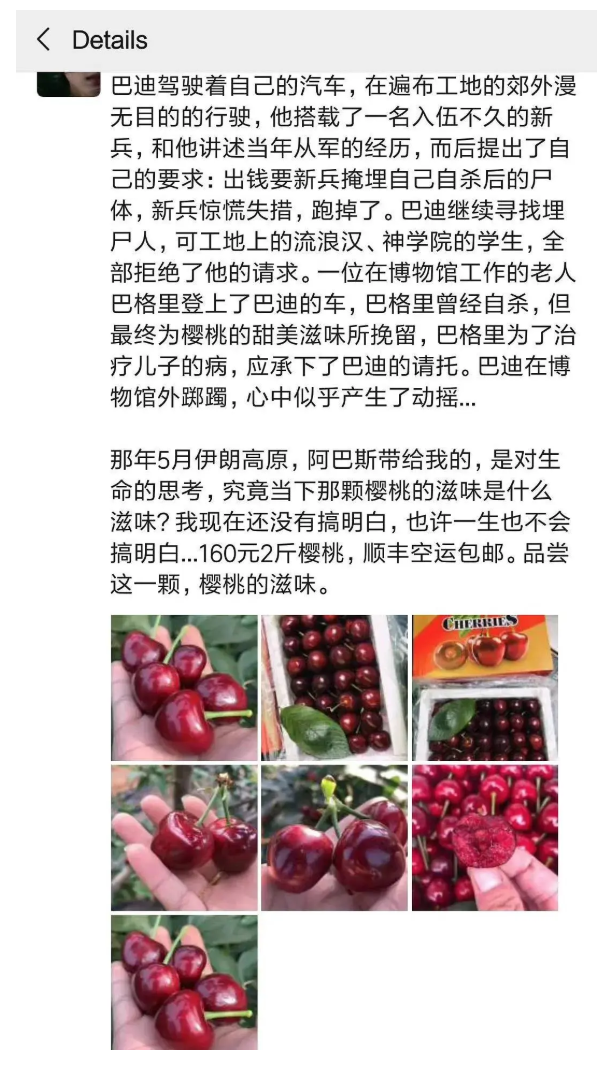Open the poster's profile avatar
The image size is (612, 1069).
coord(67,84)
